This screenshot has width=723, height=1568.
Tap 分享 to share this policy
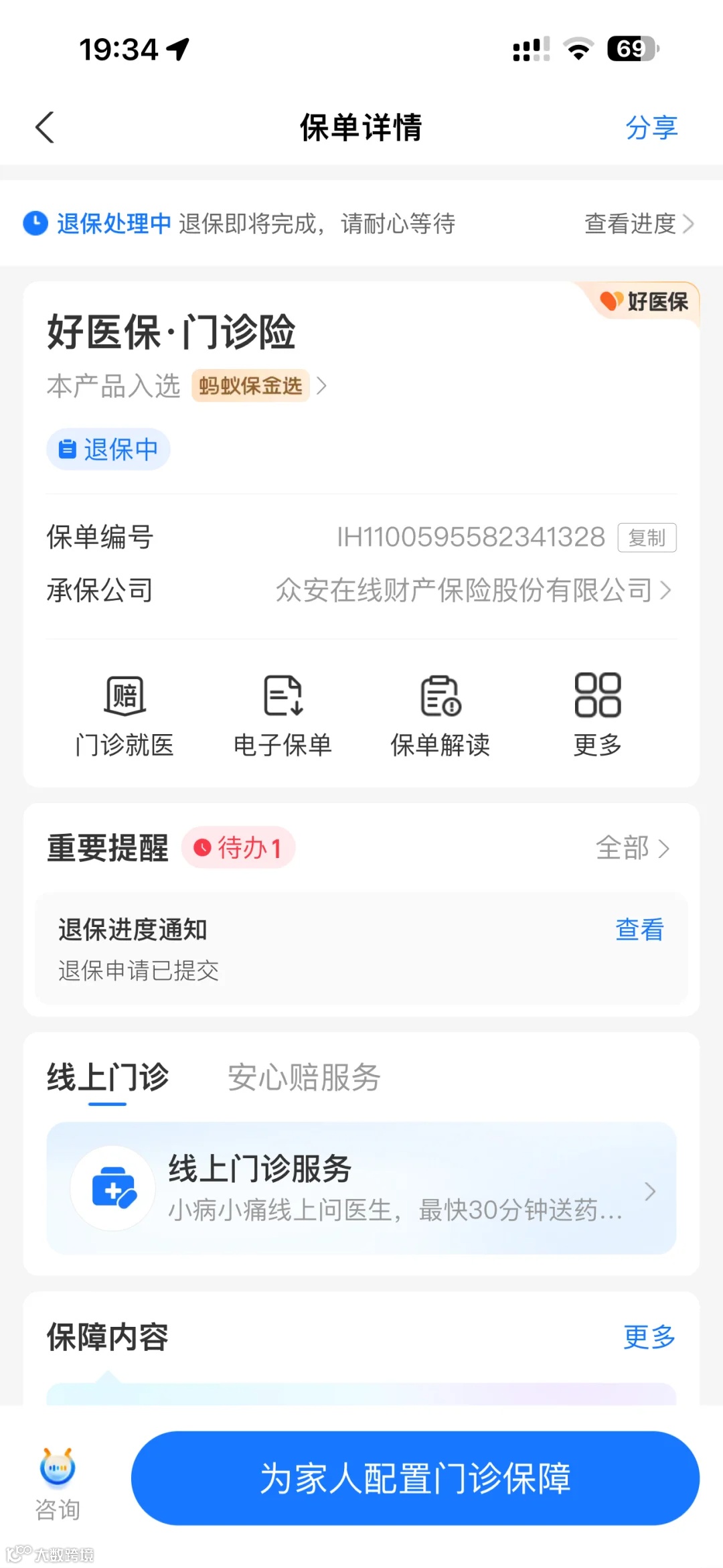point(651,127)
